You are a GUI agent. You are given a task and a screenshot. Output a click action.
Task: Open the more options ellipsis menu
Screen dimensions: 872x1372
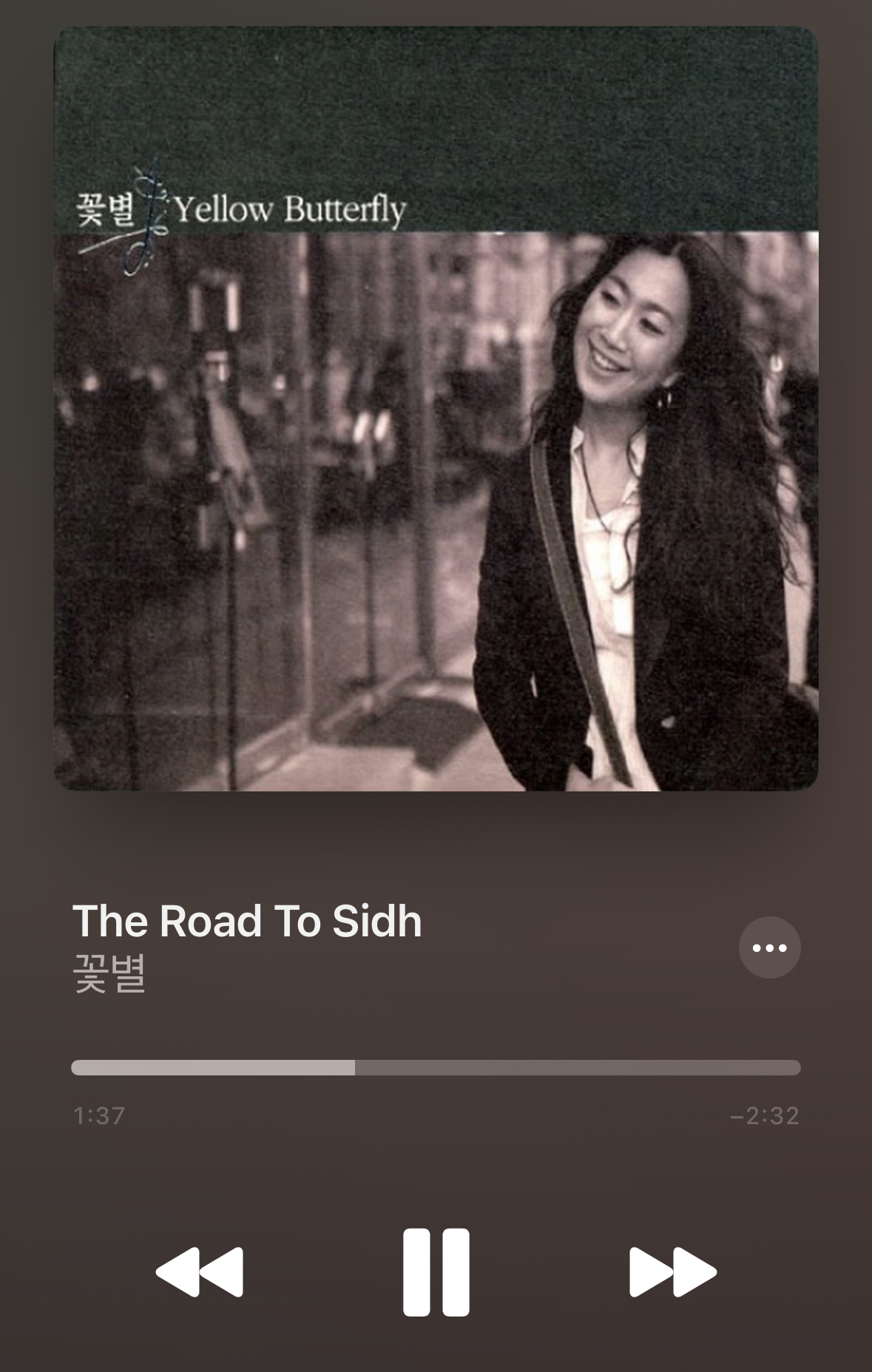pos(769,947)
